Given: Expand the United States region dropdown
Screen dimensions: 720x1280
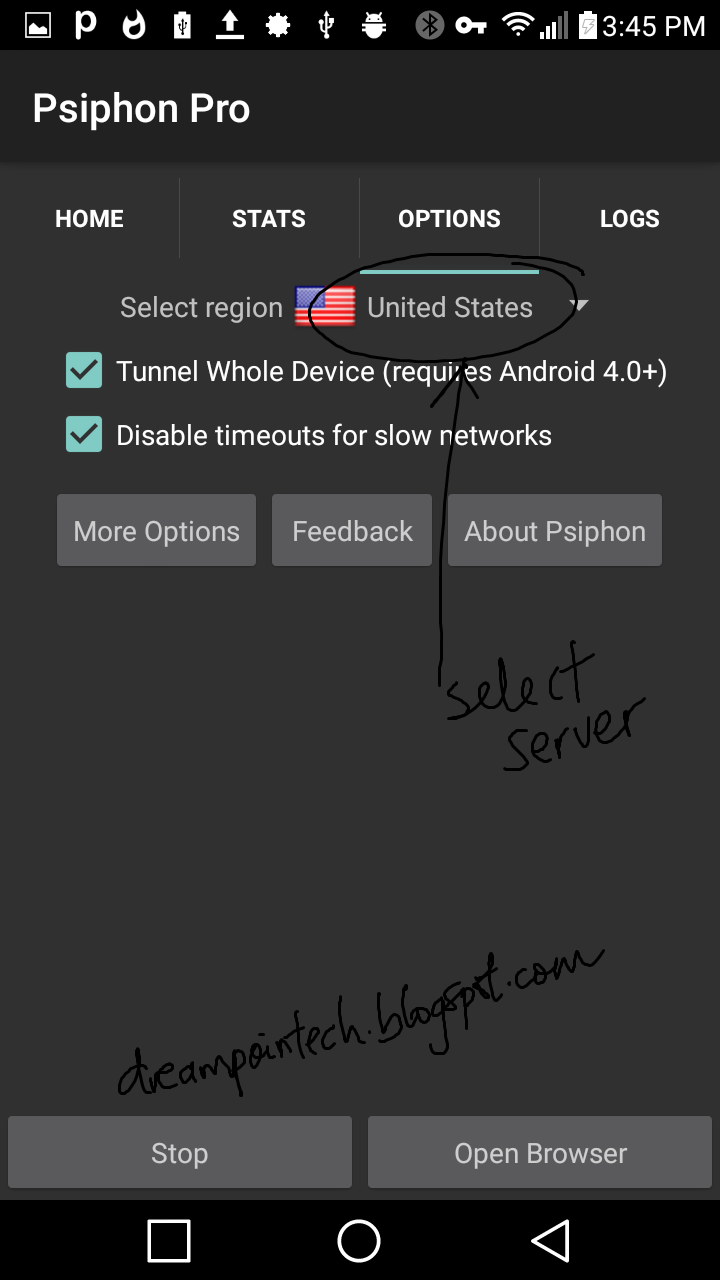Looking at the screenshot, I should (450, 307).
